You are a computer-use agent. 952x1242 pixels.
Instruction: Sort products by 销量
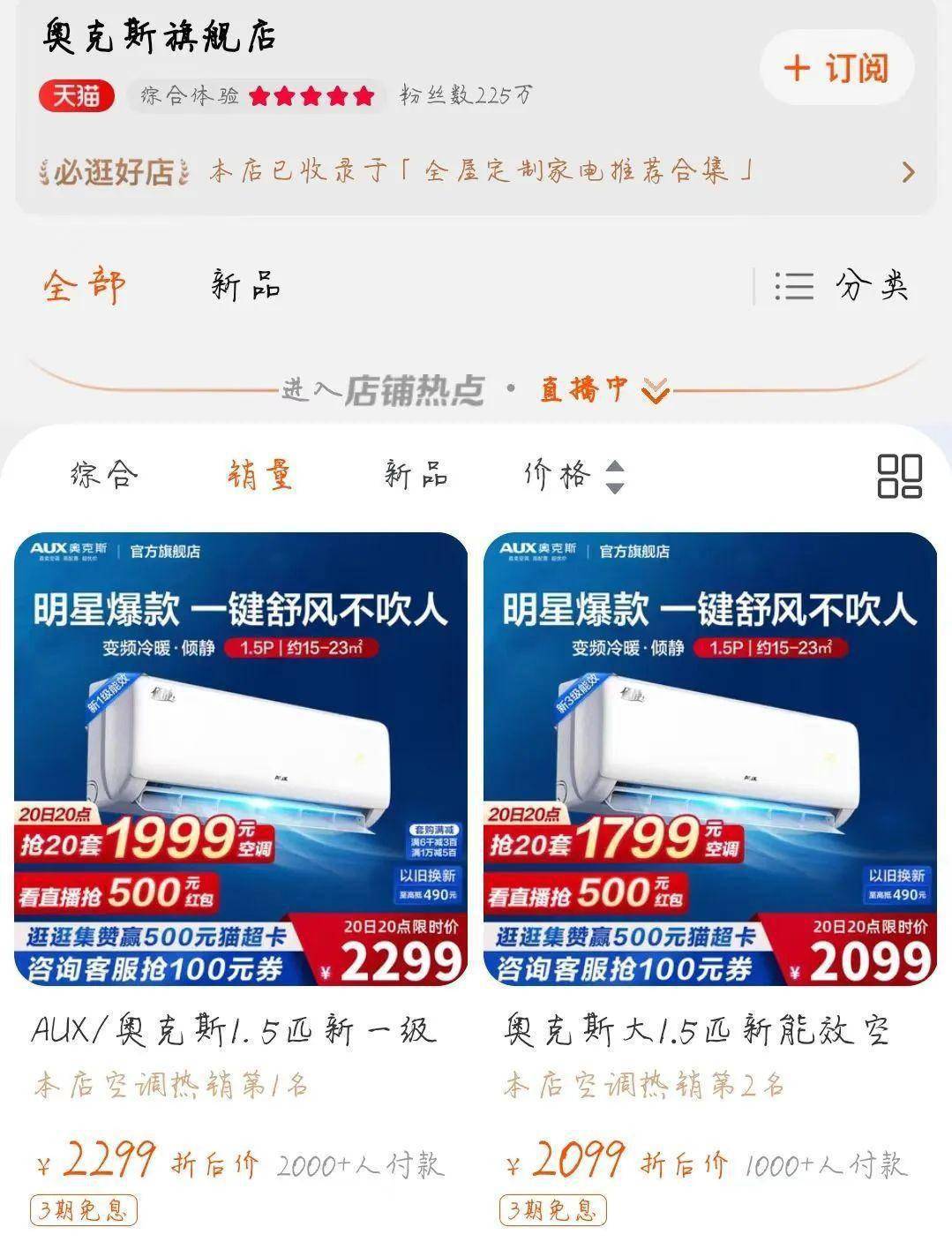[259, 475]
